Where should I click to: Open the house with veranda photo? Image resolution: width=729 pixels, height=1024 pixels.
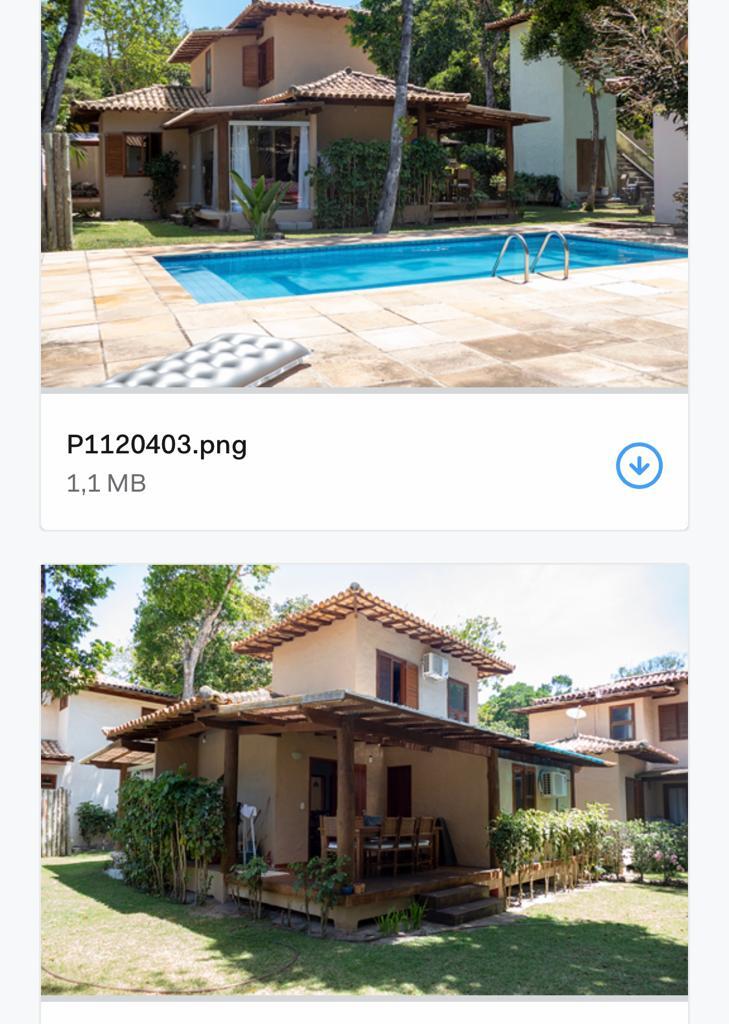pyautogui.click(x=364, y=779)
